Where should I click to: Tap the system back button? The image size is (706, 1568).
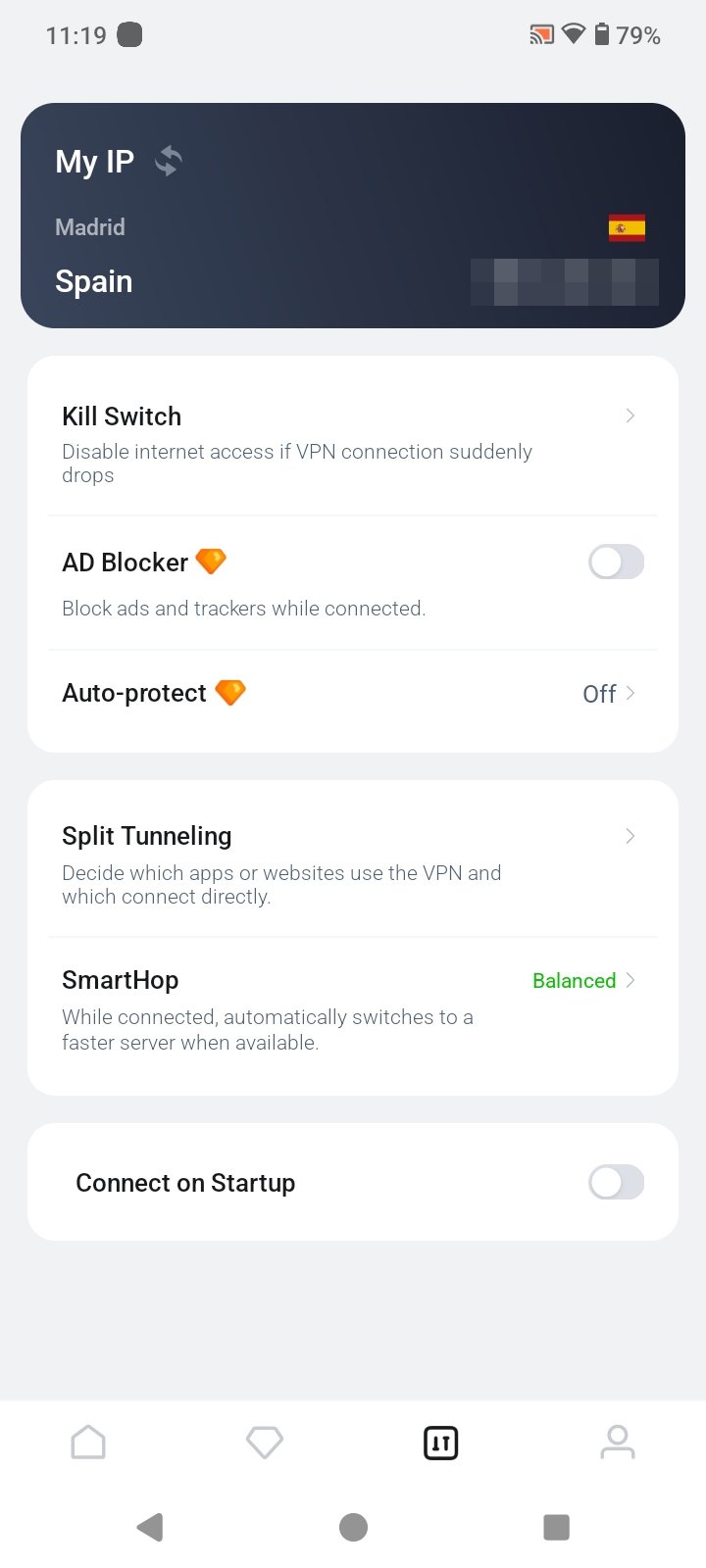[150, 1527]
